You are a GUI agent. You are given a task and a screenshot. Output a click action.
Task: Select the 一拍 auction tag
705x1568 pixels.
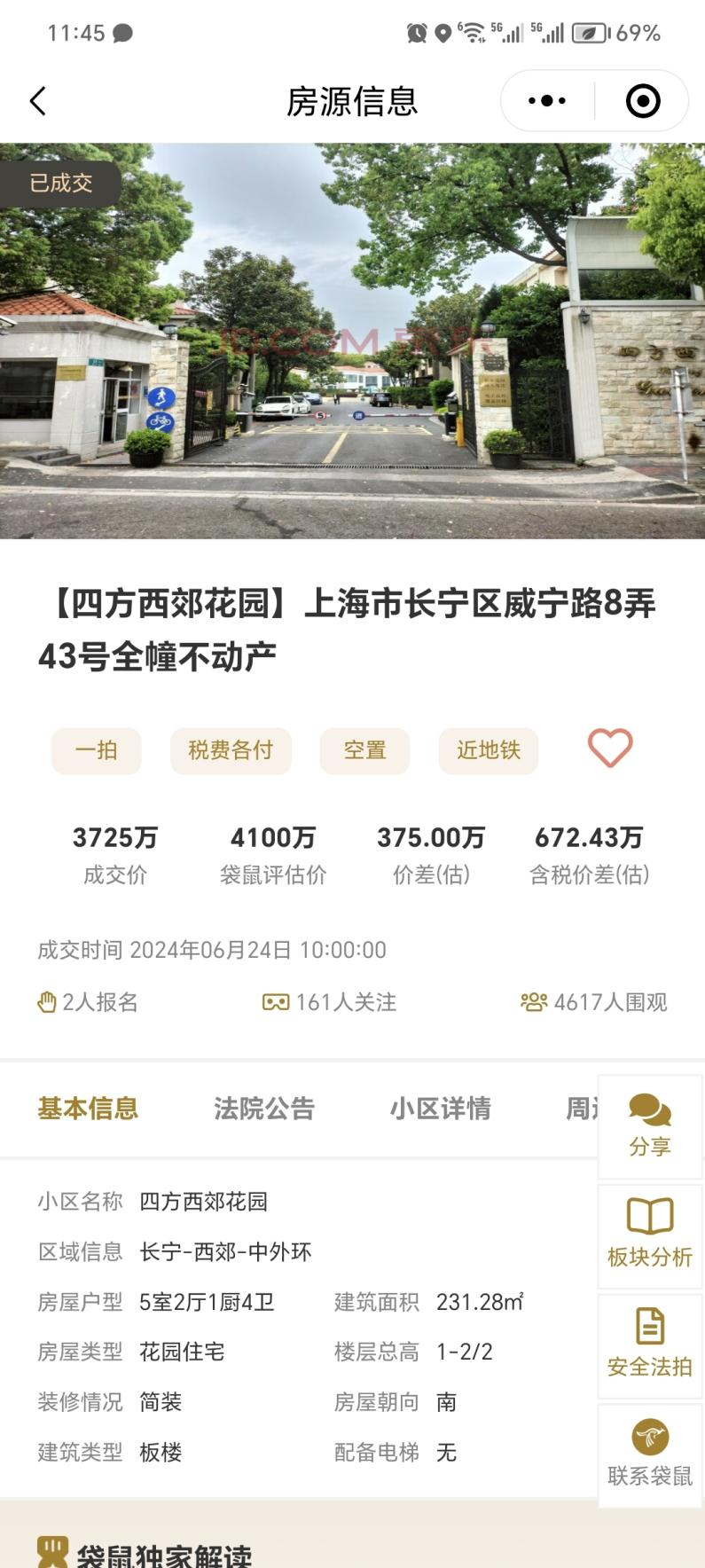pyautogui.click(x=95, y=750)
